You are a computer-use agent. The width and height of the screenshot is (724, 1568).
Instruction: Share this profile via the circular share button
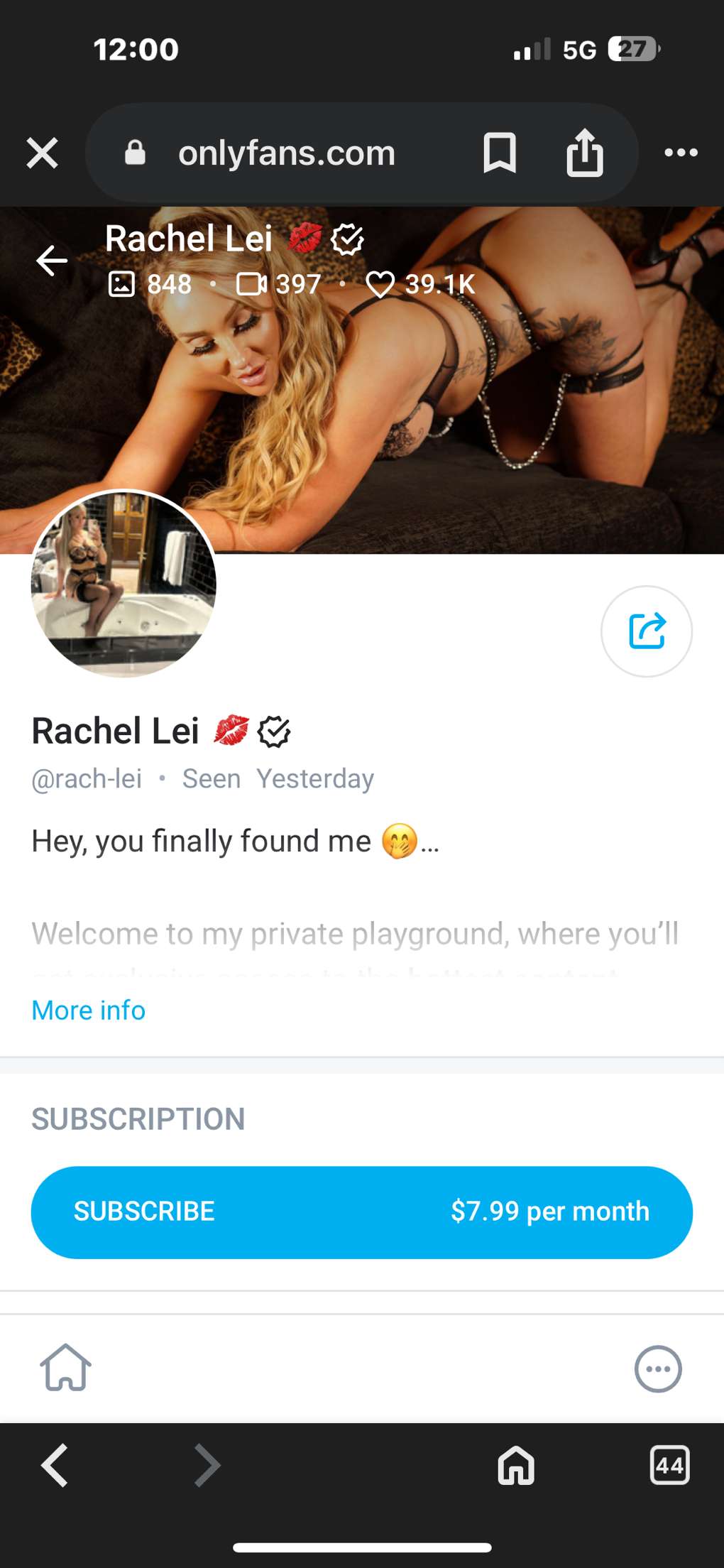(646, 631)
